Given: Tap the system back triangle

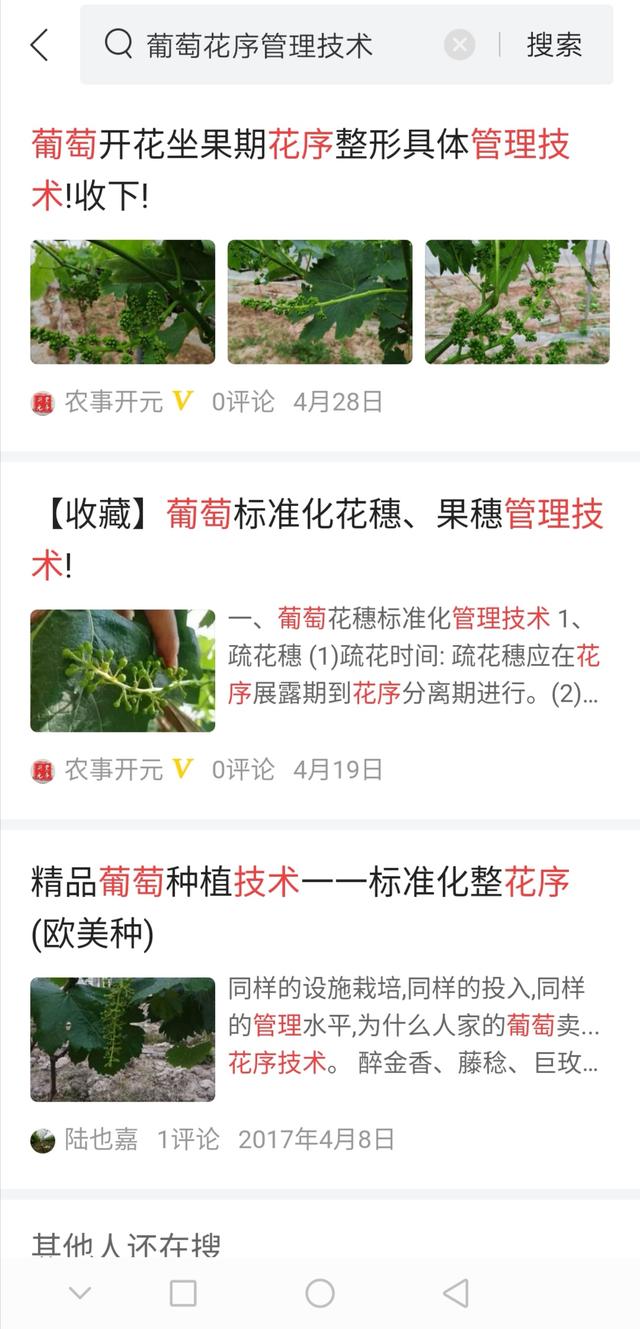Looking at the screenshot, I should [456, 1293].
